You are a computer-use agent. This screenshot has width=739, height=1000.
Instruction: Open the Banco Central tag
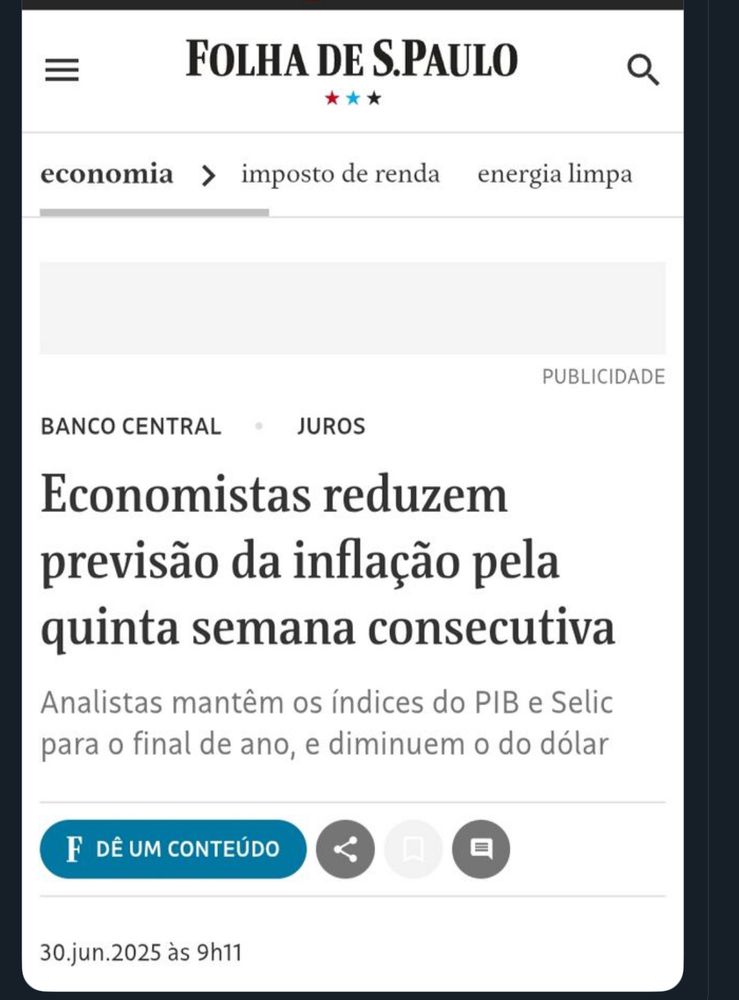131,426
